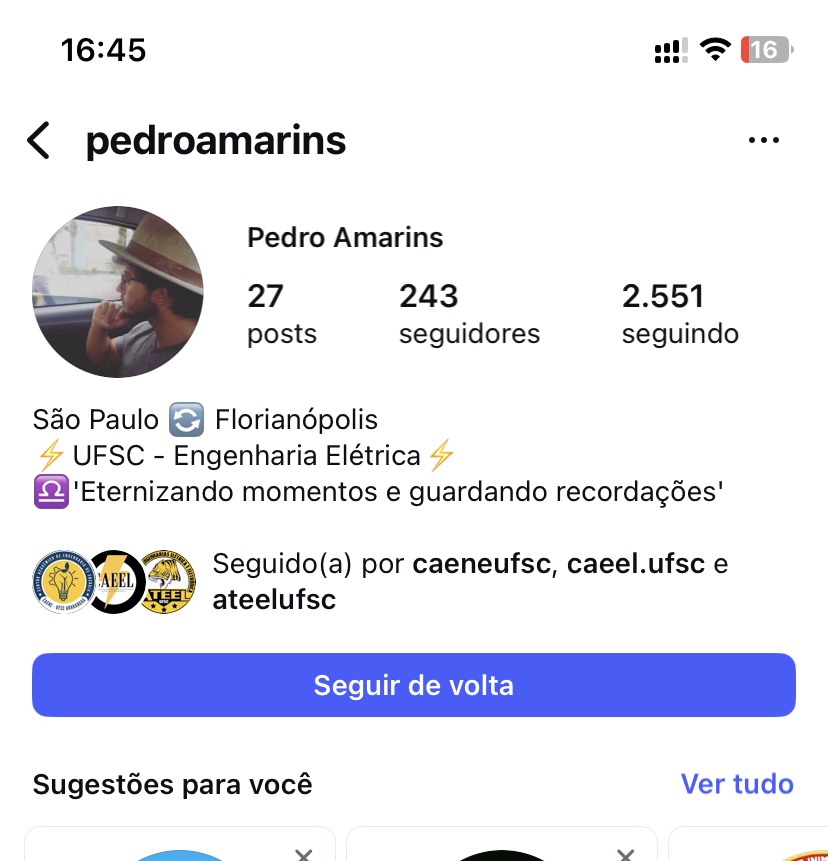828x861 pixels.
Task: Open the 243 seguidores list
Action: 469,314
